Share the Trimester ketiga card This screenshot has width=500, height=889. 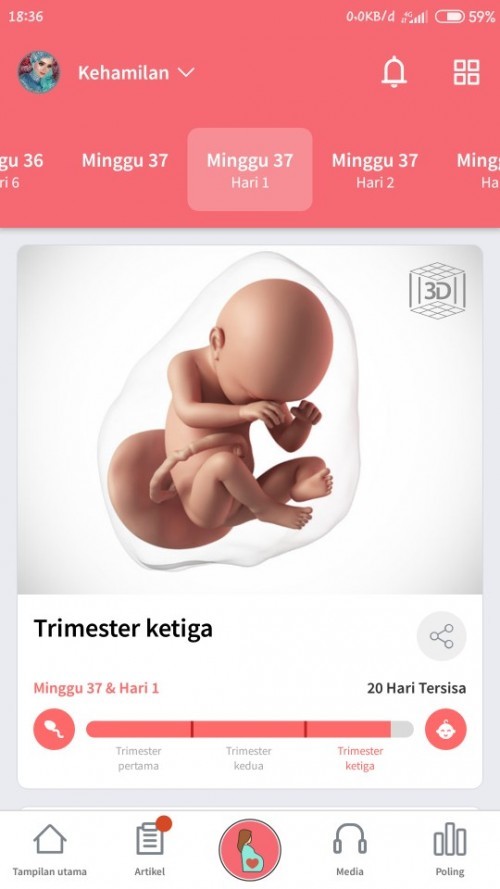tap(442, 636)
